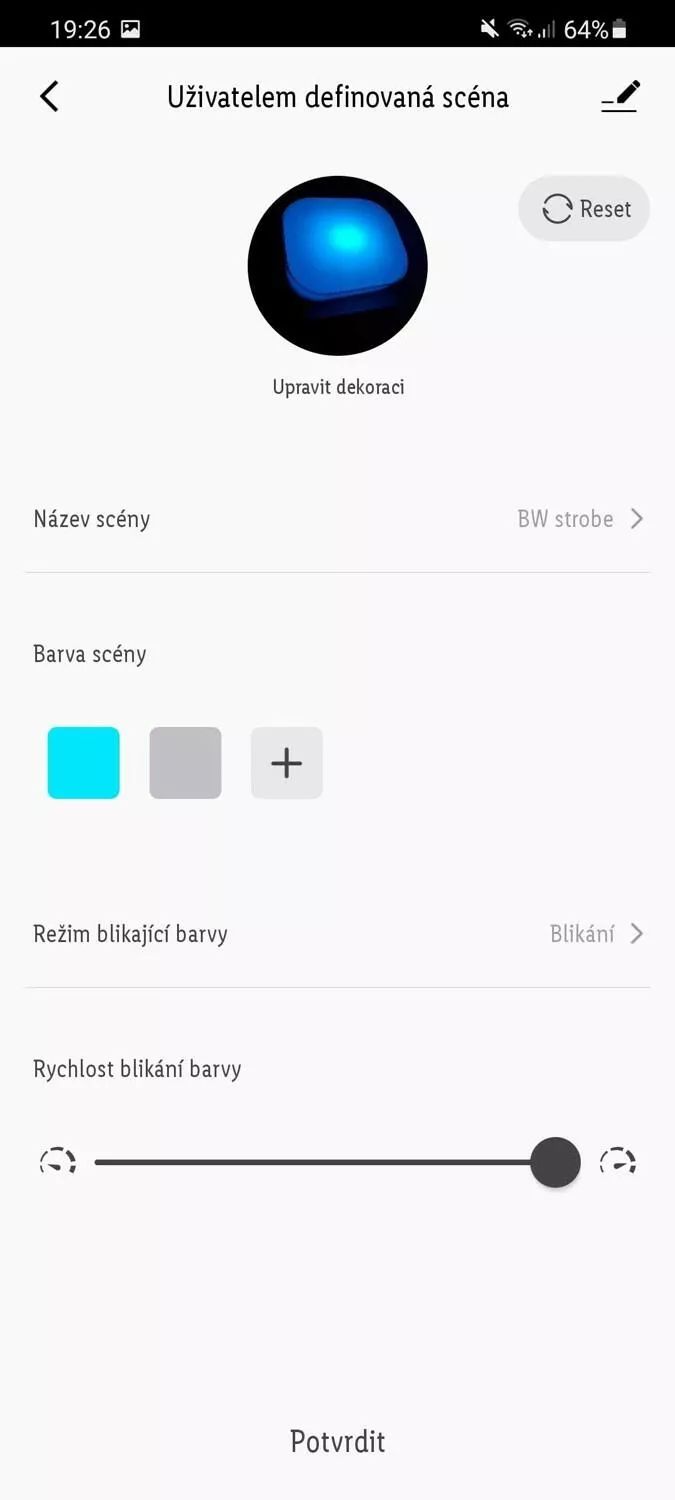This screenshot has height=1500, width=675.
Task: Open Název scény row showing BW strobe
Action: 338,519
